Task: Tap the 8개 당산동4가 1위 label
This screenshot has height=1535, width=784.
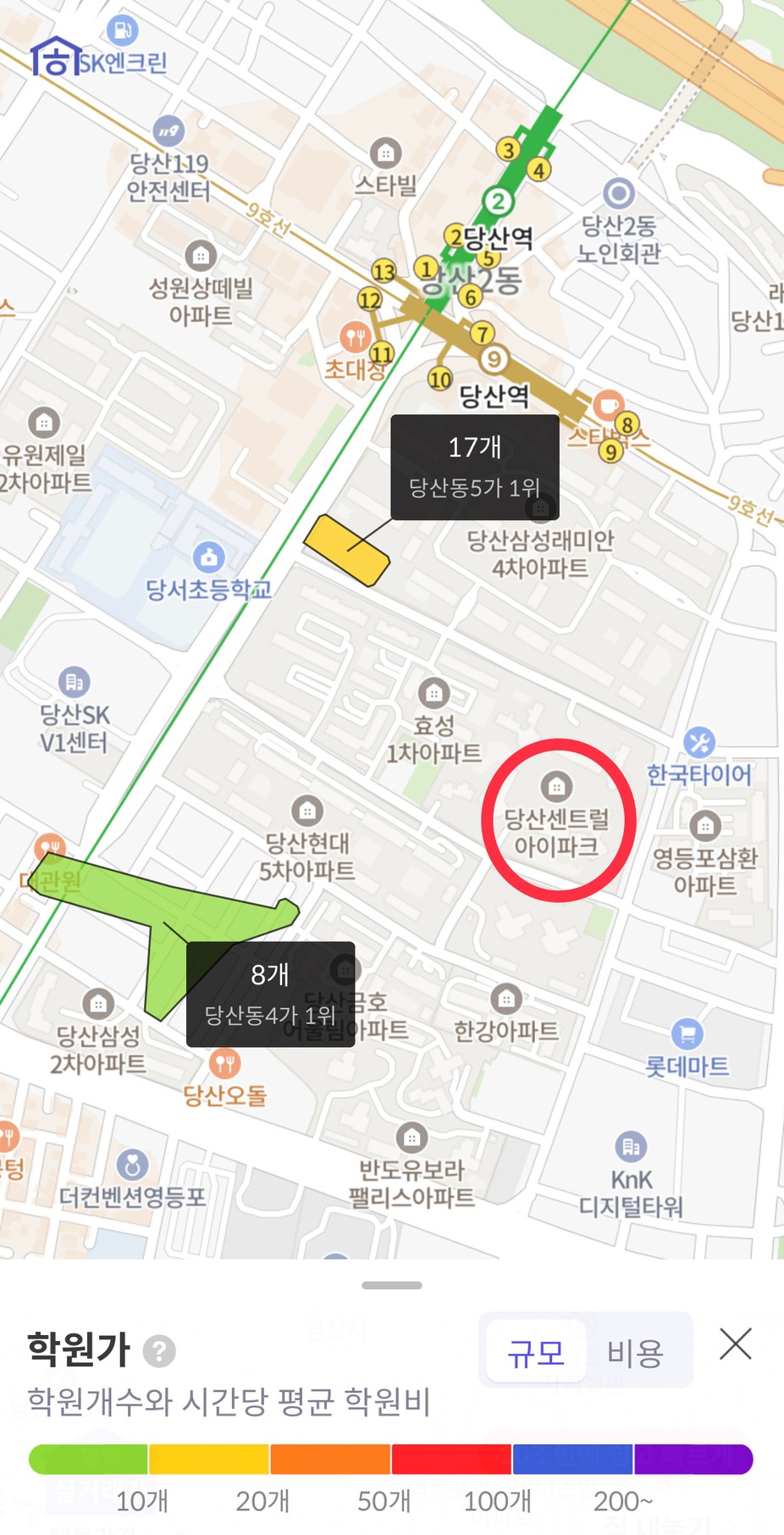Action: [x=270, y=994]
